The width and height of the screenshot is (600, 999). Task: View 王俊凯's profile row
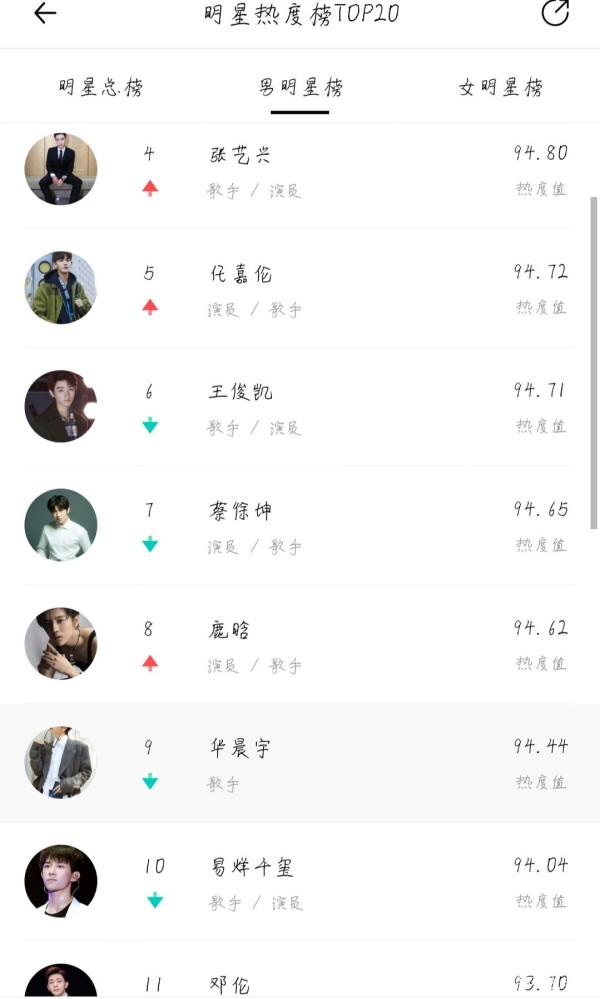pos(300,407)
